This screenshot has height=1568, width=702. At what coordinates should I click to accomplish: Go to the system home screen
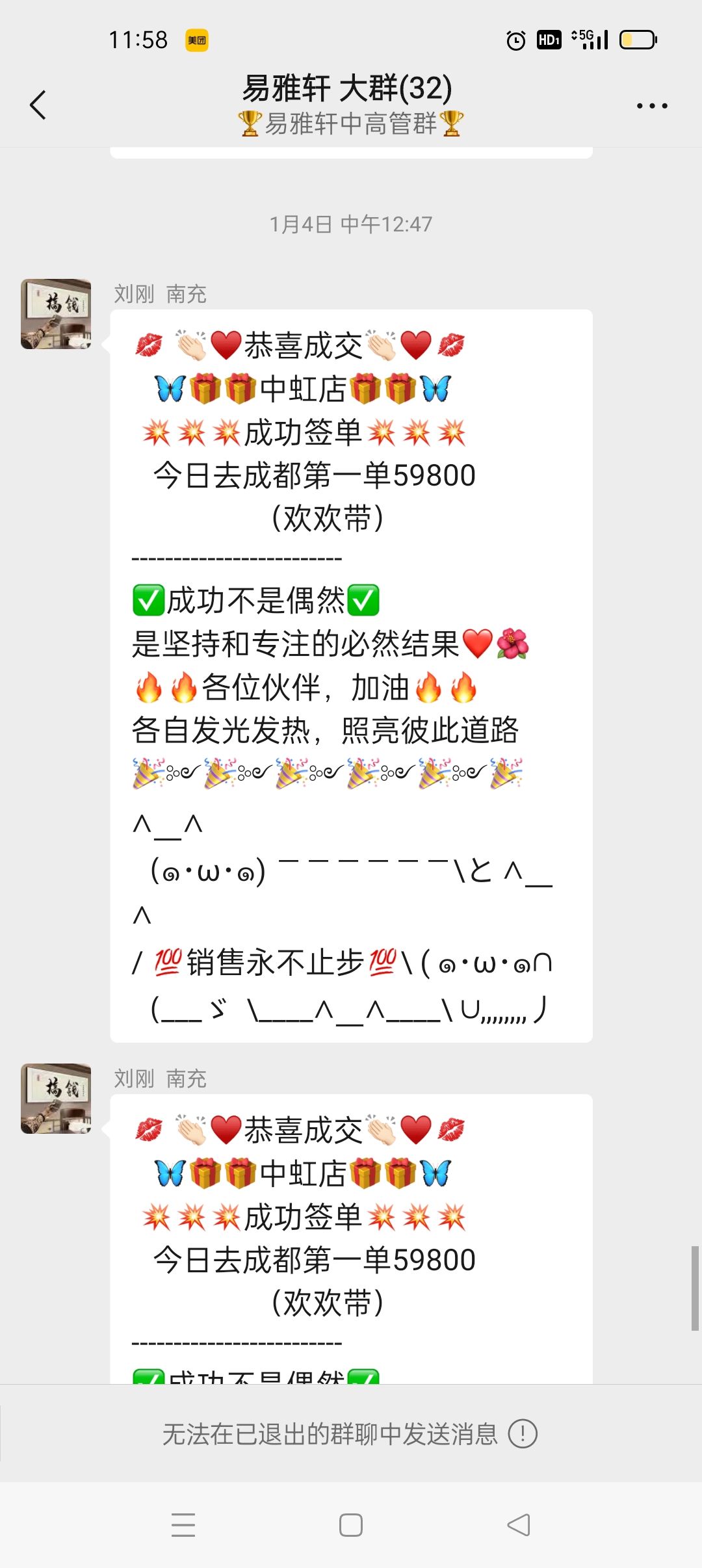coord(351,1524)
